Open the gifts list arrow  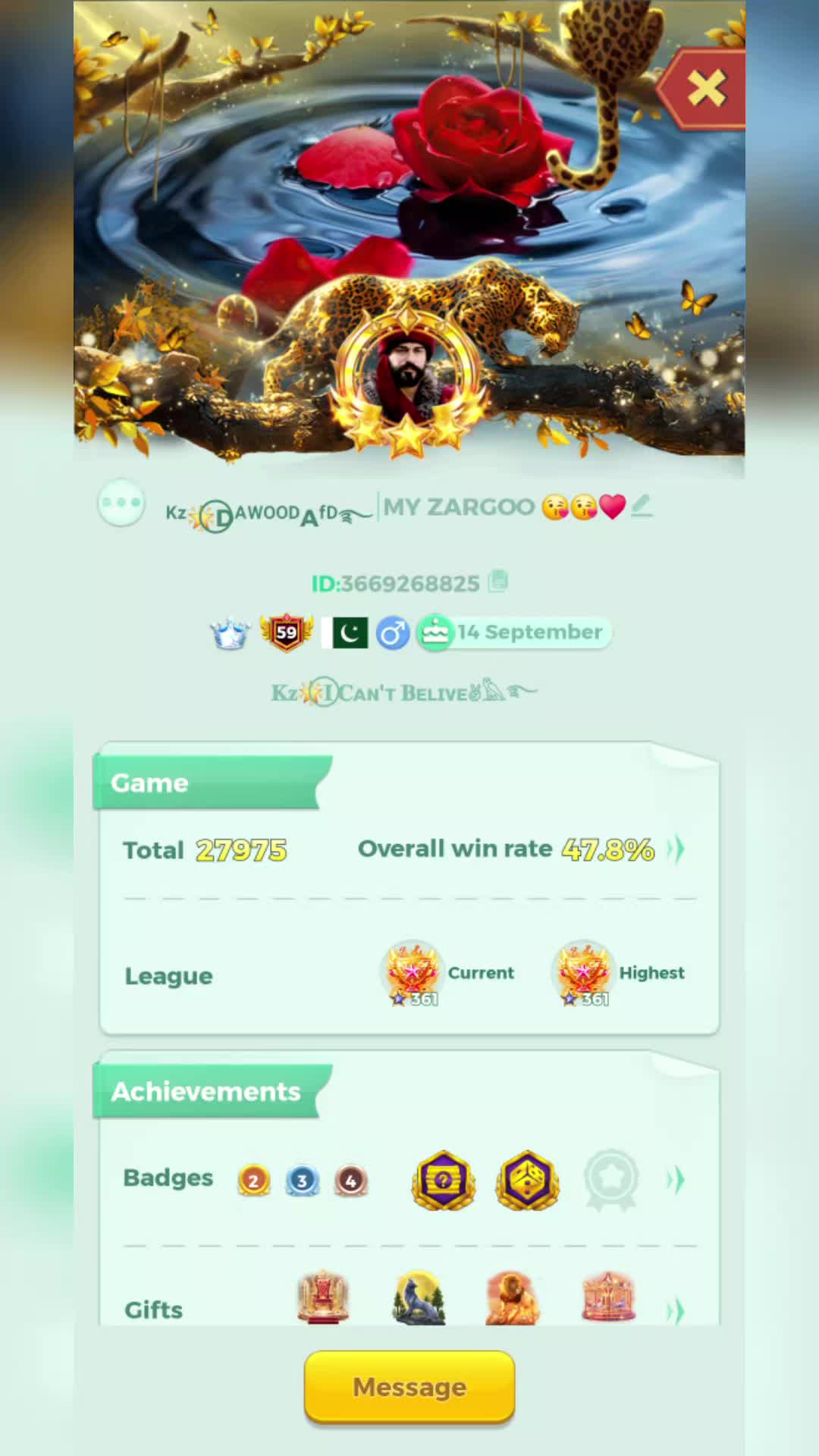click(x=676, y=1310)
